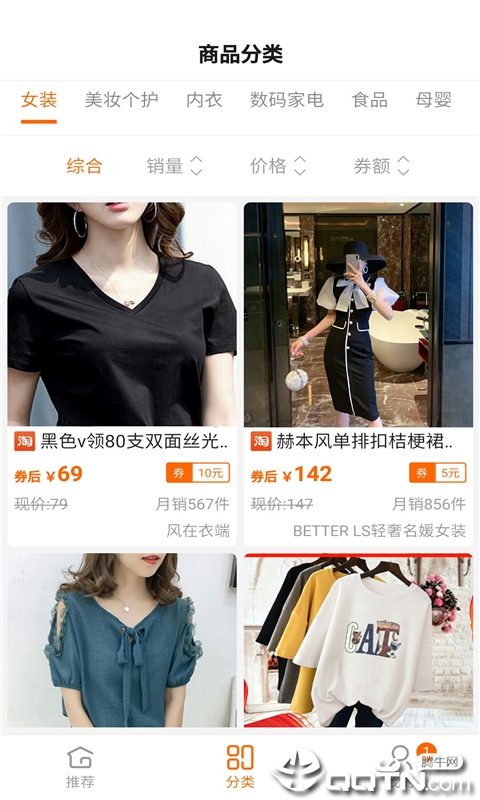Switch to the 母婴 tab
Viewport: 480px width, 800px height.
(434, 100)
